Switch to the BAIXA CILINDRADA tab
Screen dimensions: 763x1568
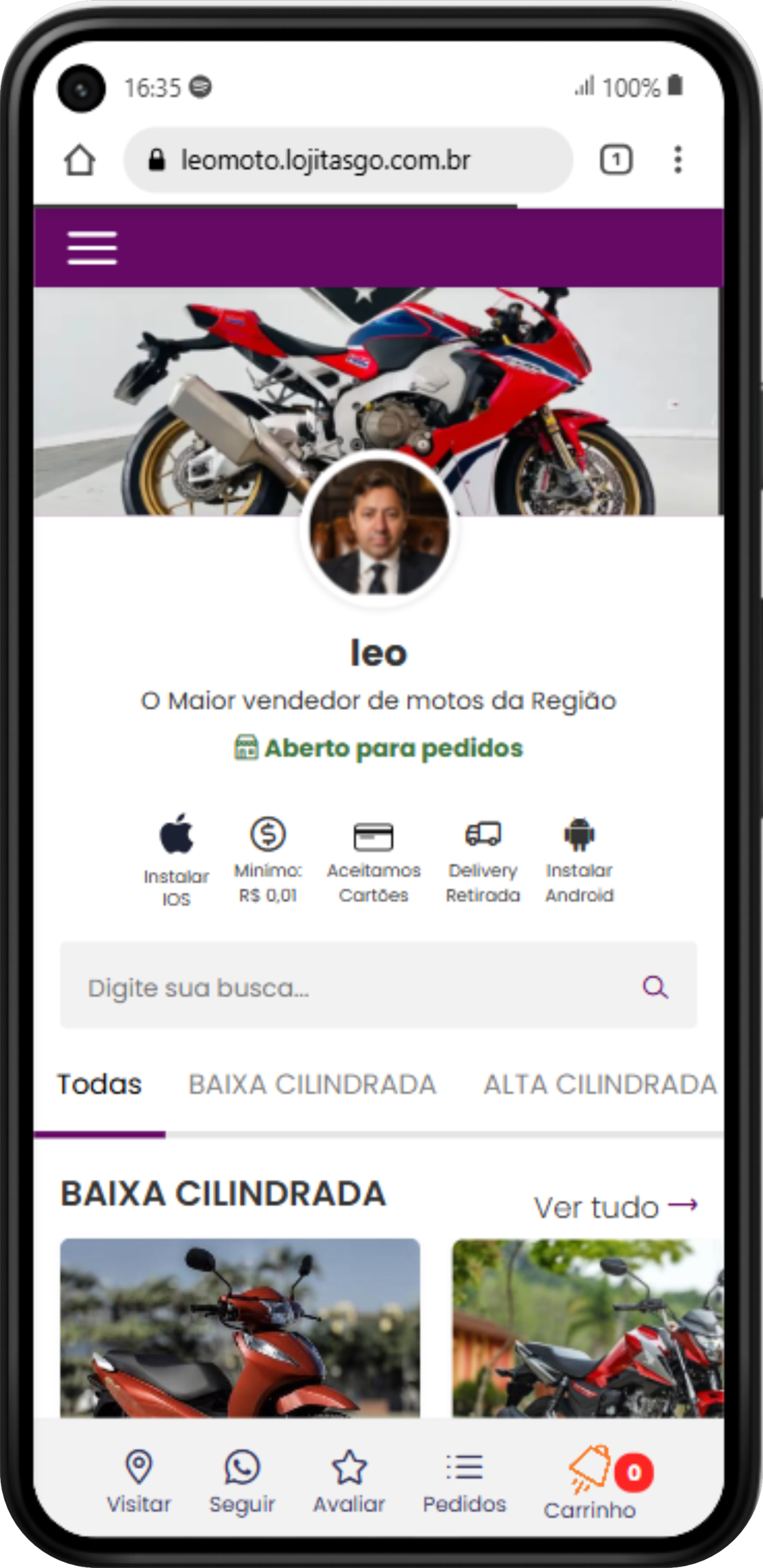point(313,1084)
